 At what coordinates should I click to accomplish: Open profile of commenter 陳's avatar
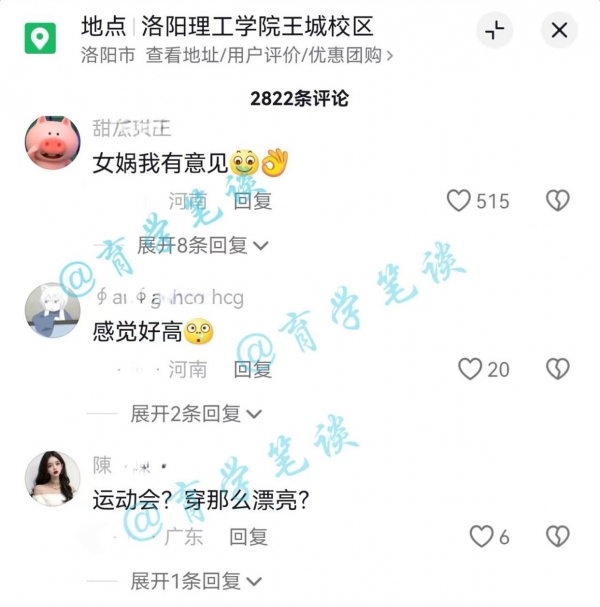[52, 478]
